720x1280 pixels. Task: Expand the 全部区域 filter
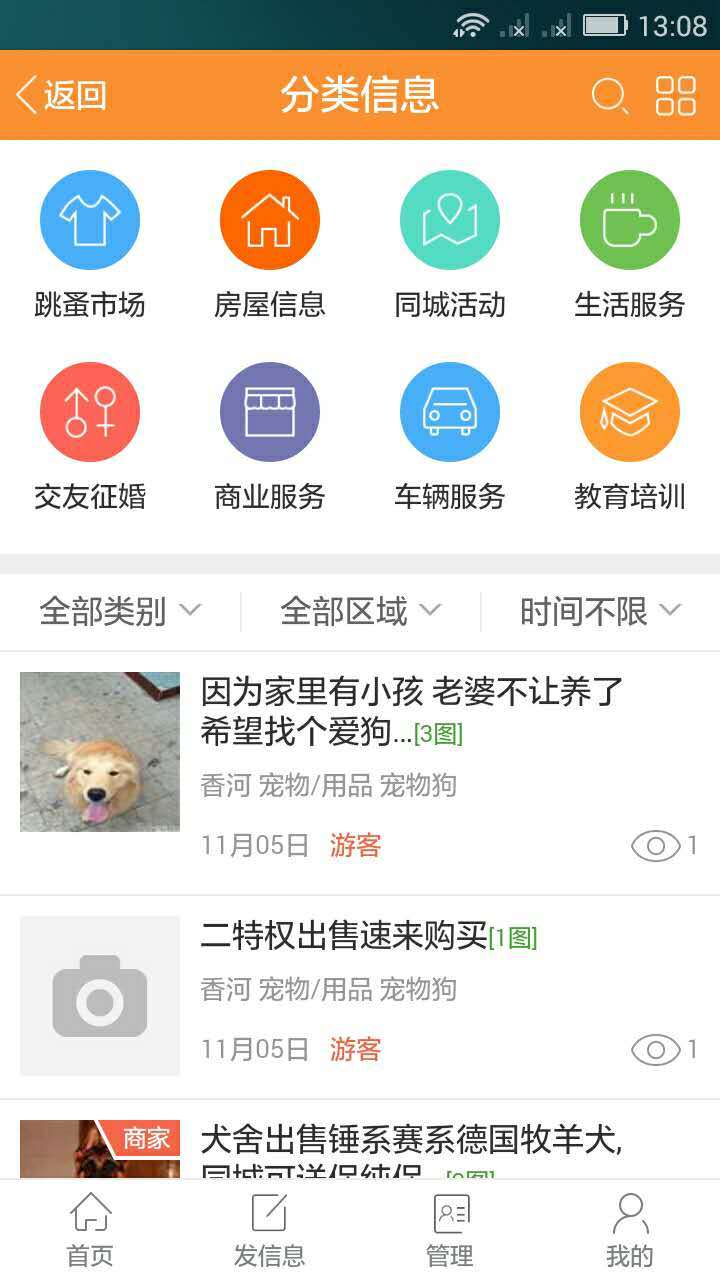click(360, 611)
